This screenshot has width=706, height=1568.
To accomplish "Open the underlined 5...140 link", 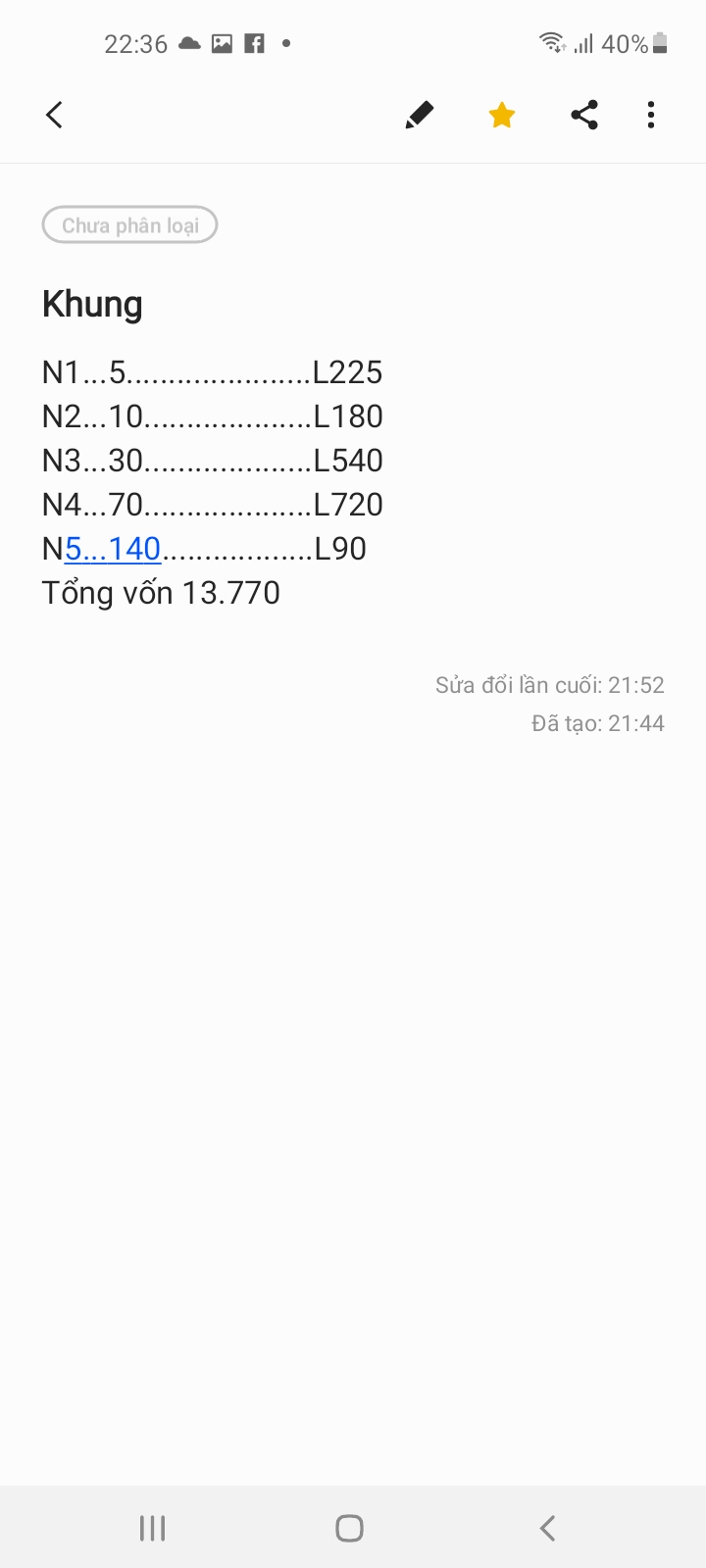I will coord(113,549).
